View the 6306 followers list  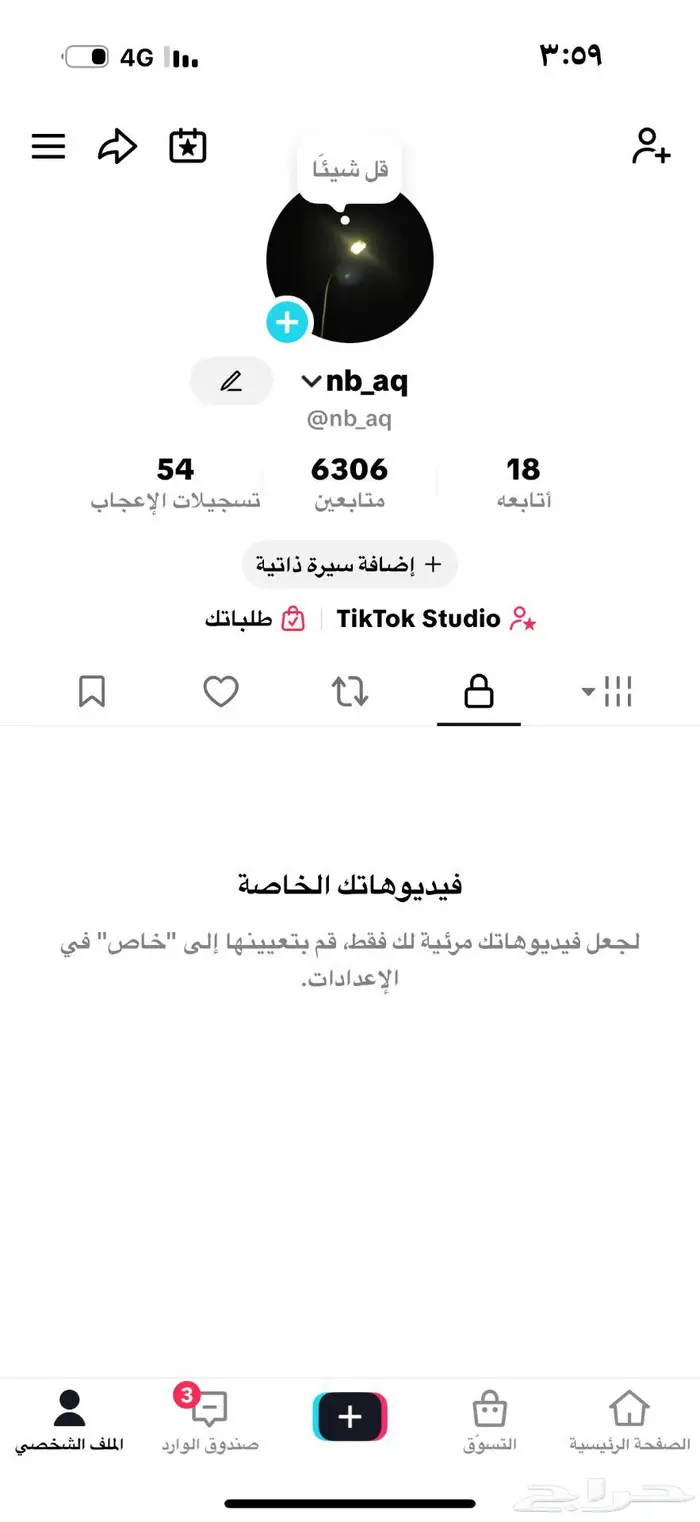pyautogui.click(x=349, y=482)
